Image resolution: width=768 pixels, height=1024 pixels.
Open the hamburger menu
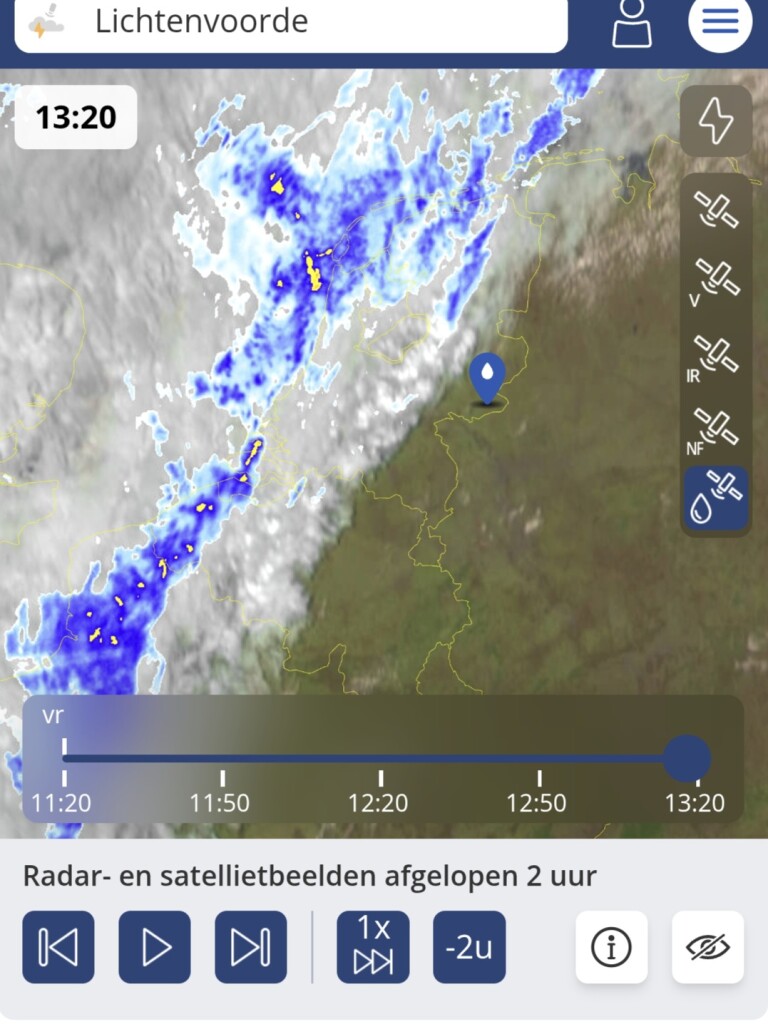[x=720, y=22]
